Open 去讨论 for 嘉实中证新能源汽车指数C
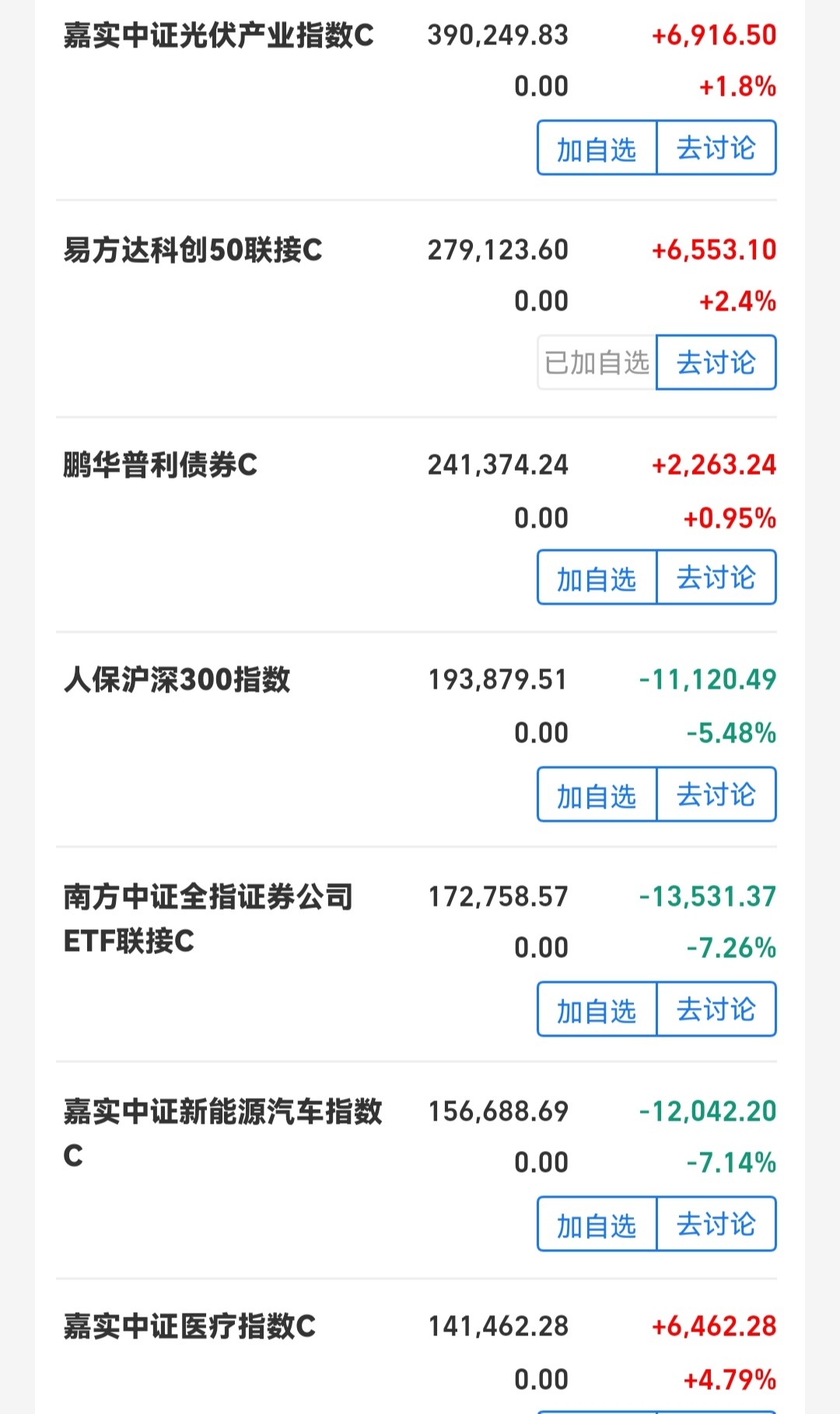This screenshot has width=840, height=1414. (x=716, y=1225)
